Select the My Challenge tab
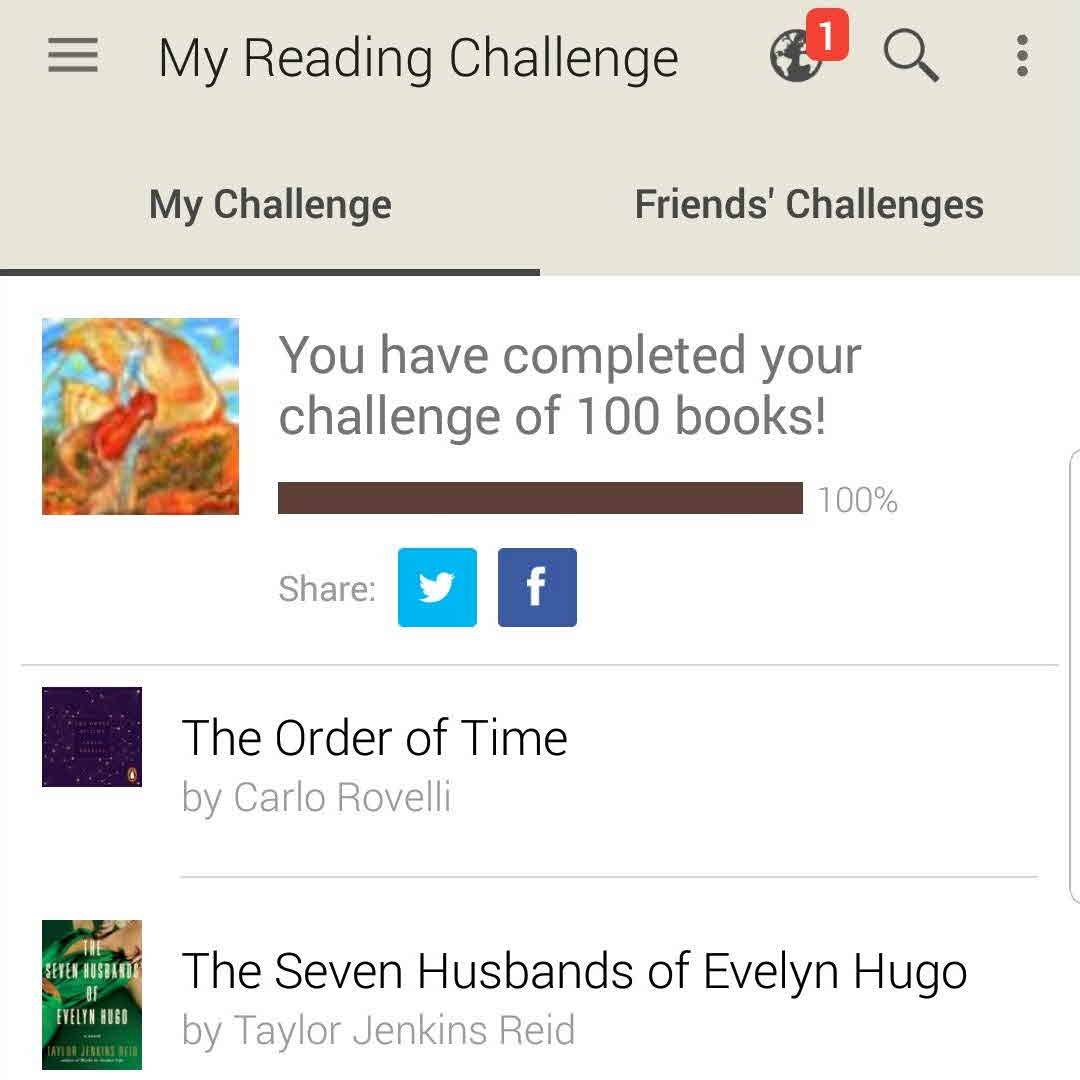 (270, 205)
